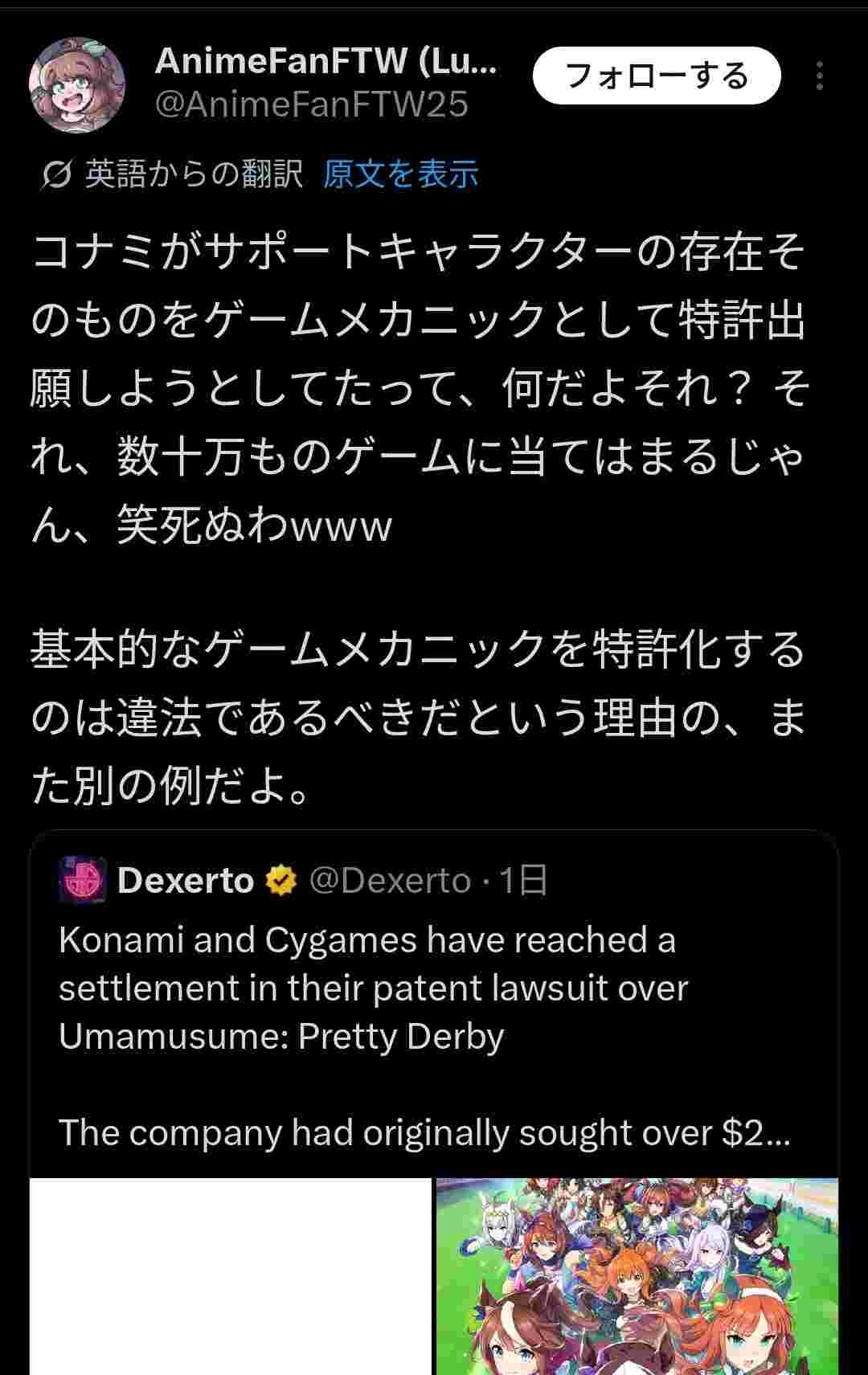The height and width of the screenshot is (1375, 868).
Task: Tap the フォローする button
Action: pos(656,76)
